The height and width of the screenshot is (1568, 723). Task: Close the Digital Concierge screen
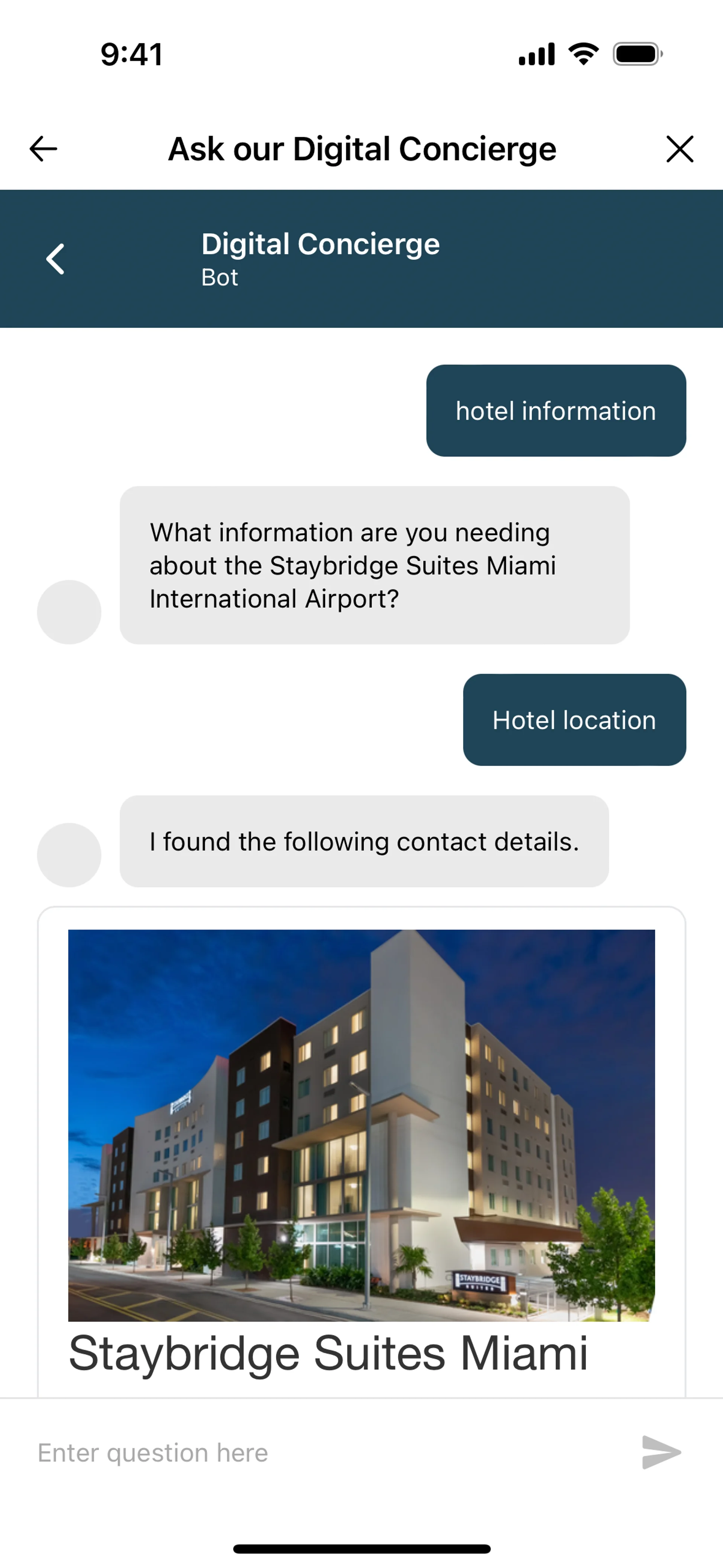[x=679, y=149]
